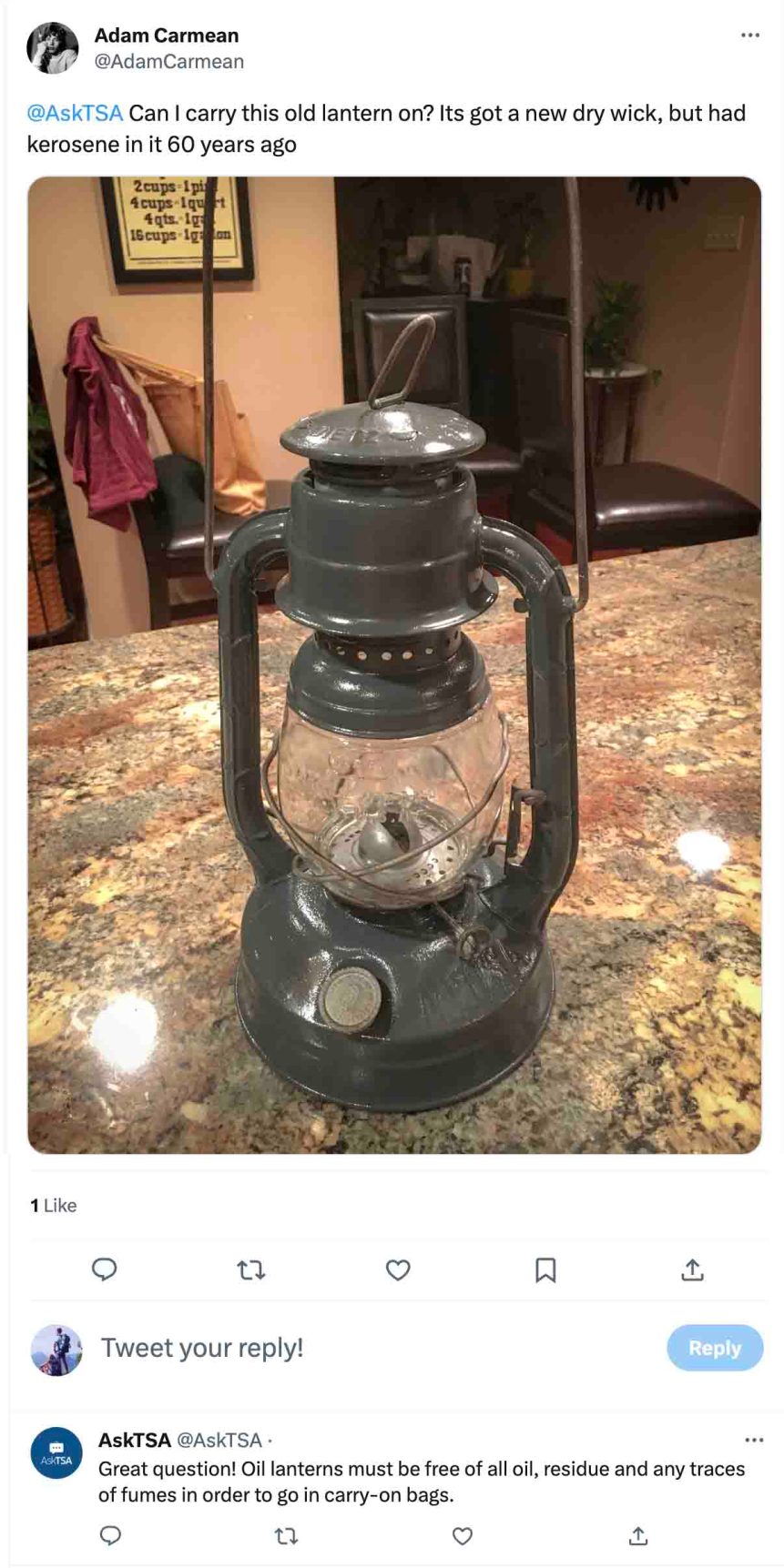View who liked via '1 Like'
The image size is (784, 1568).
click(54, 1205)
